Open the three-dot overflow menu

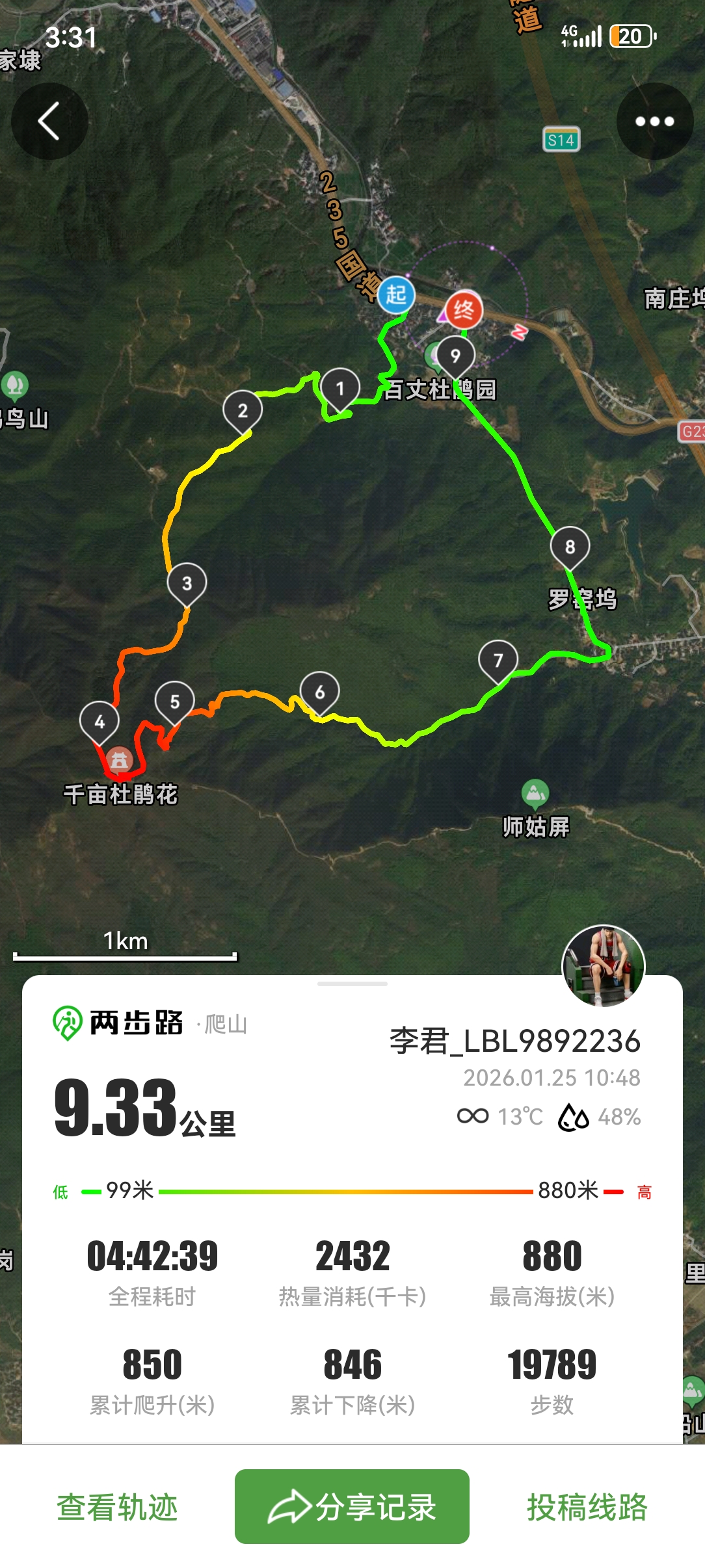(x=654, y=122)
